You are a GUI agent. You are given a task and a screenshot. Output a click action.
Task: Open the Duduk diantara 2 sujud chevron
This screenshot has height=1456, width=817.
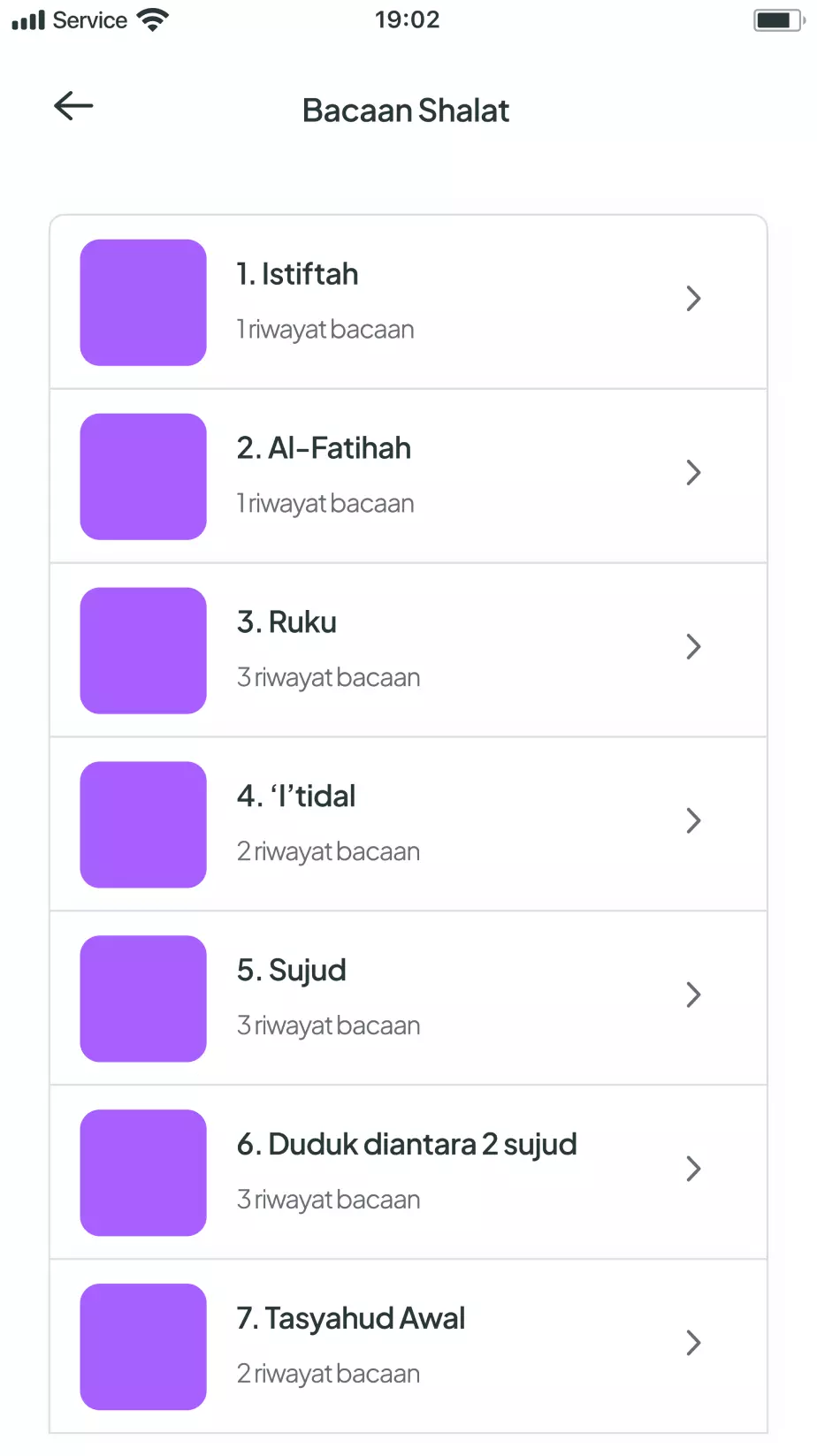pyautogui.click(x=693, y=1169)
